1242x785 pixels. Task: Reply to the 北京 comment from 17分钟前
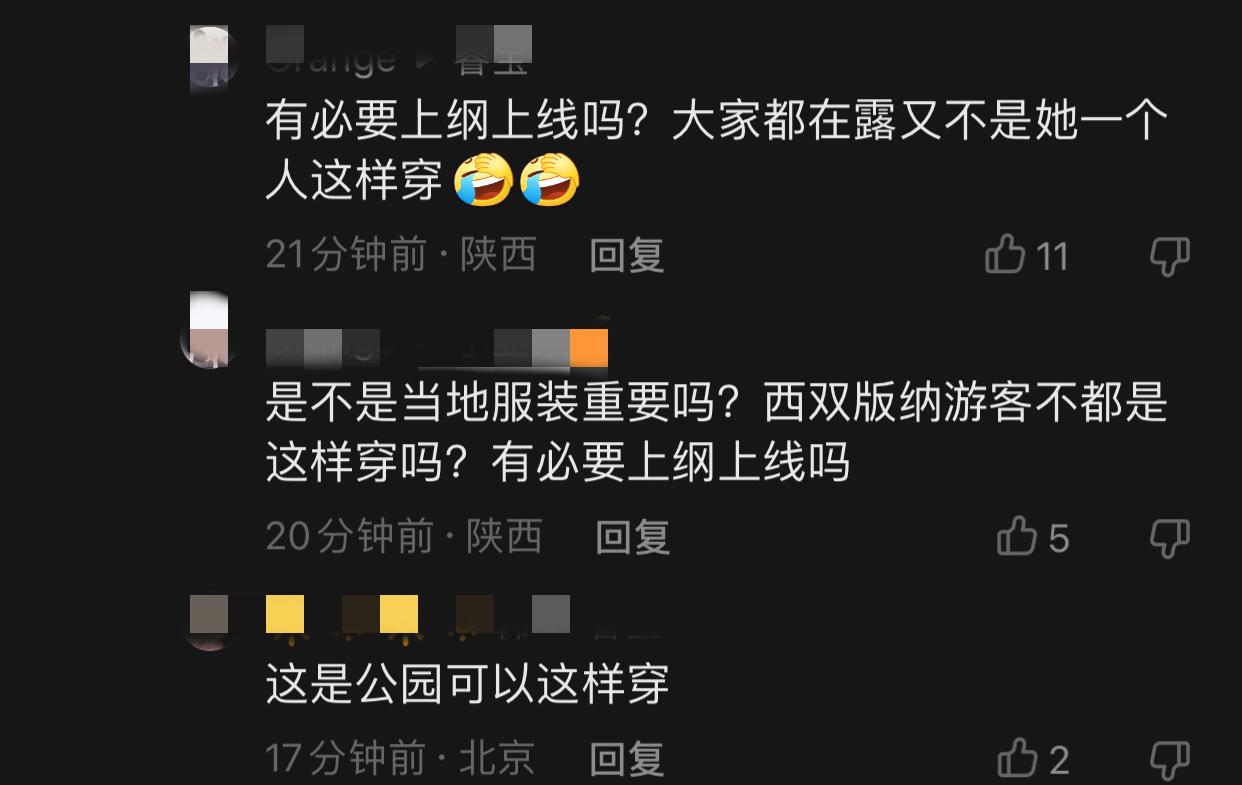pyautogui.click(x=626, y=759)
